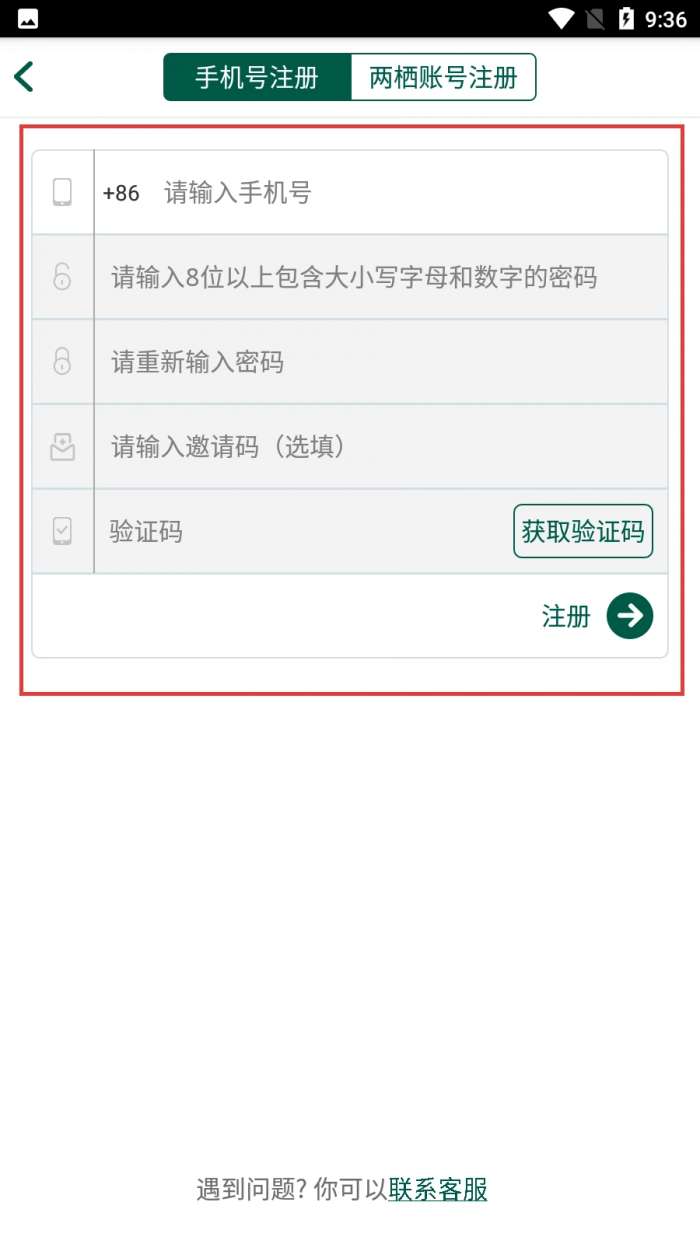Request code with 获取验证码 button
Viewport: 700px width, 1244px height.
pyautogui.click(x=583, y=531)
